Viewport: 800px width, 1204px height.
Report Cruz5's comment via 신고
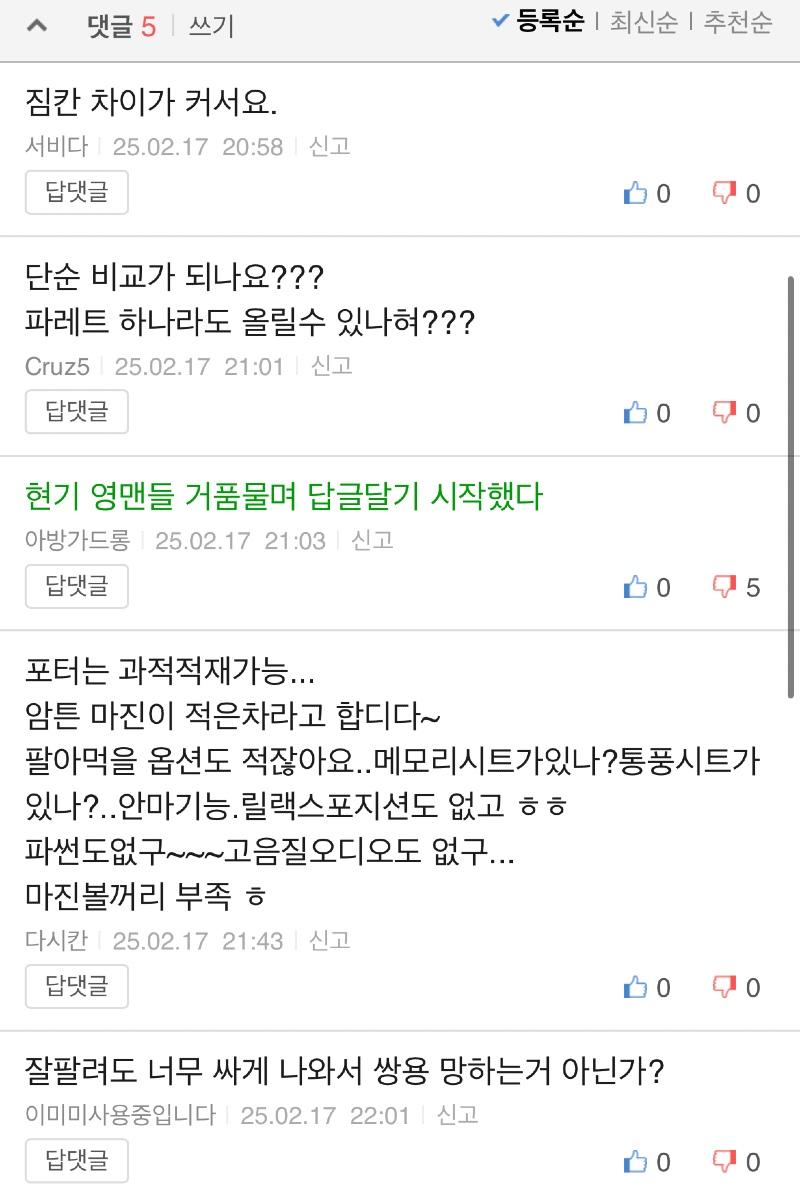point(332,365)
